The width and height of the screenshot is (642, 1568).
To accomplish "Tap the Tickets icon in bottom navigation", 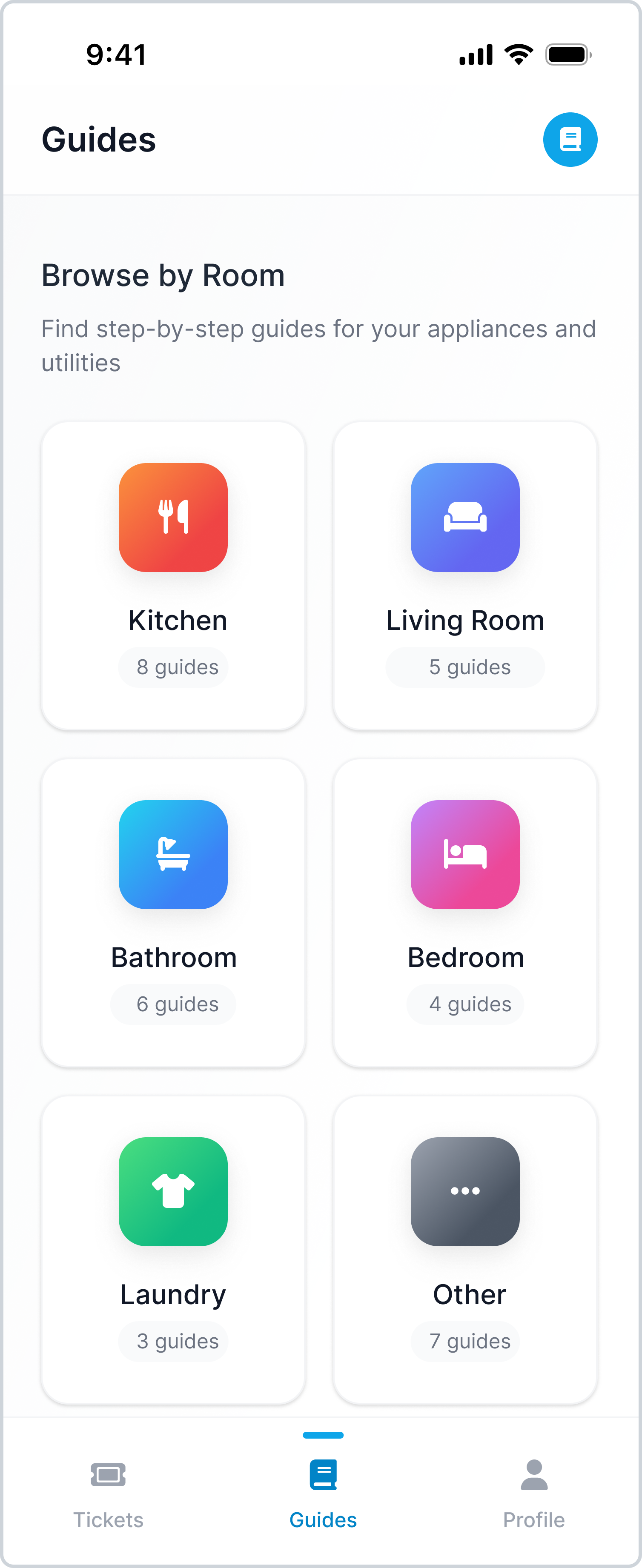I will click(x=109, y=1475).
